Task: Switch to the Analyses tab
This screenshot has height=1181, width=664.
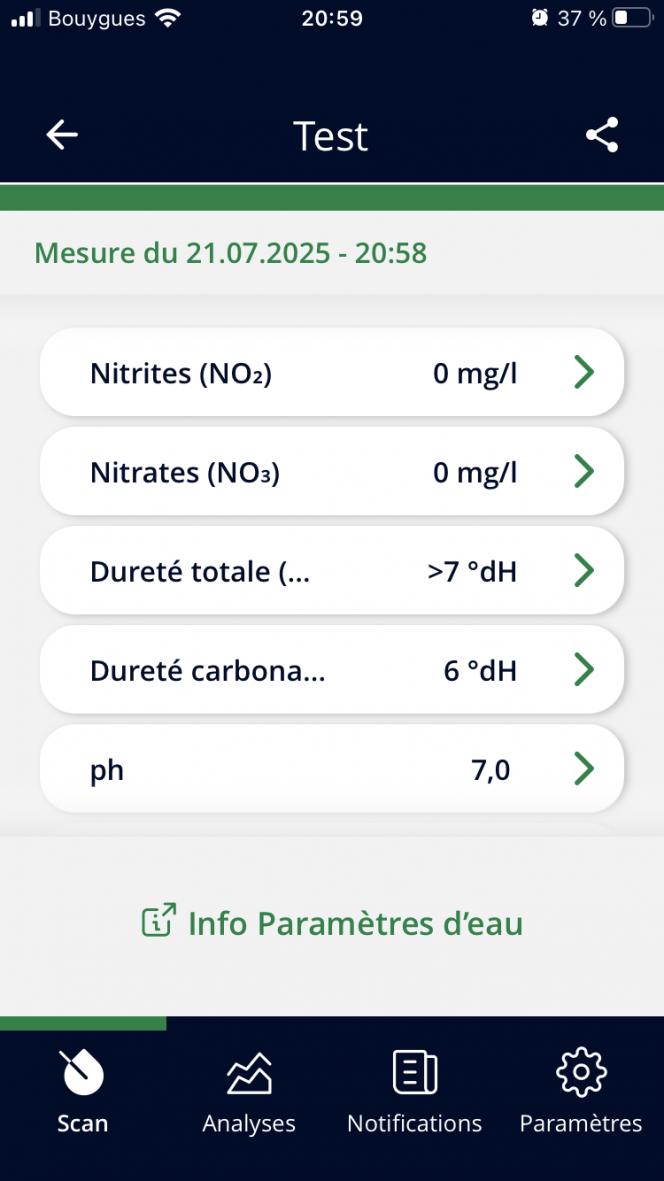Action: tap(249, 1092)
